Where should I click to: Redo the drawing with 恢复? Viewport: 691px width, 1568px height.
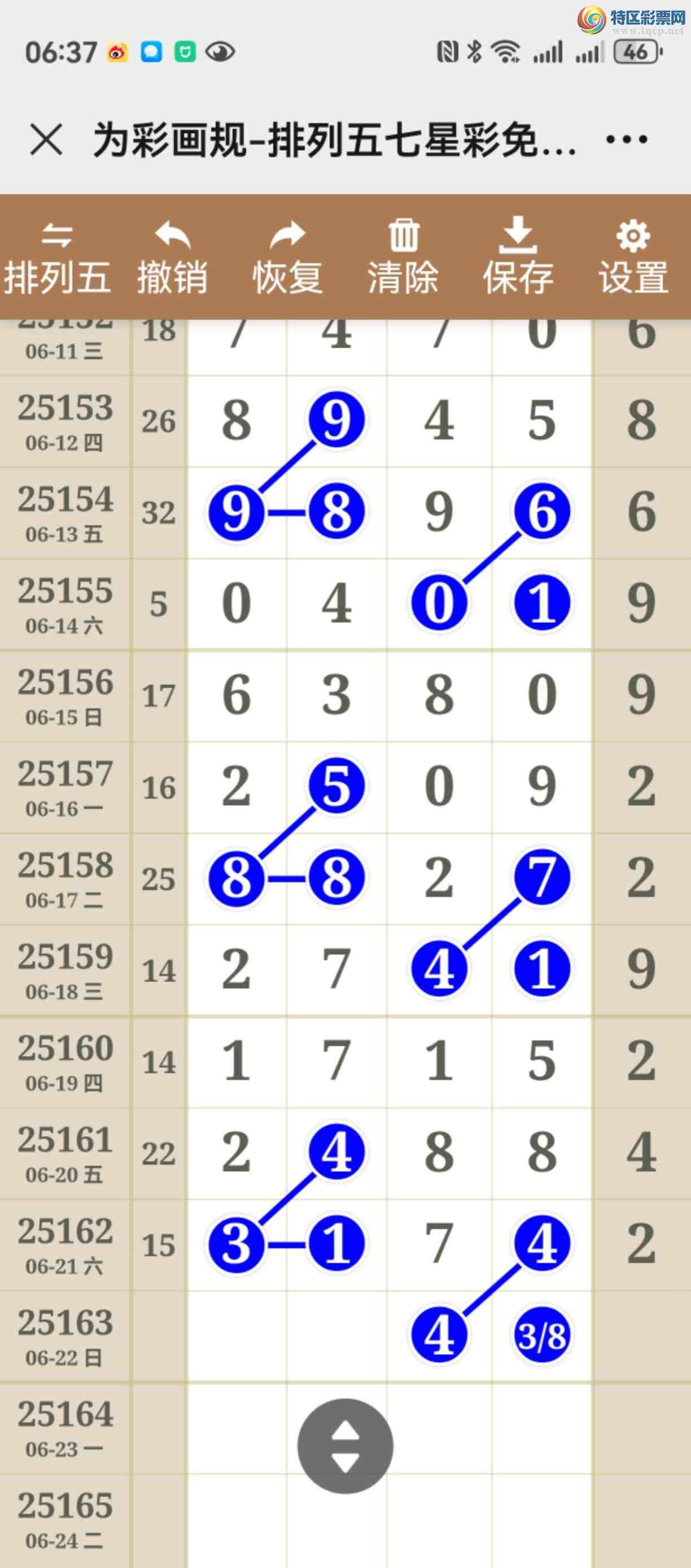tap(288, 258)
